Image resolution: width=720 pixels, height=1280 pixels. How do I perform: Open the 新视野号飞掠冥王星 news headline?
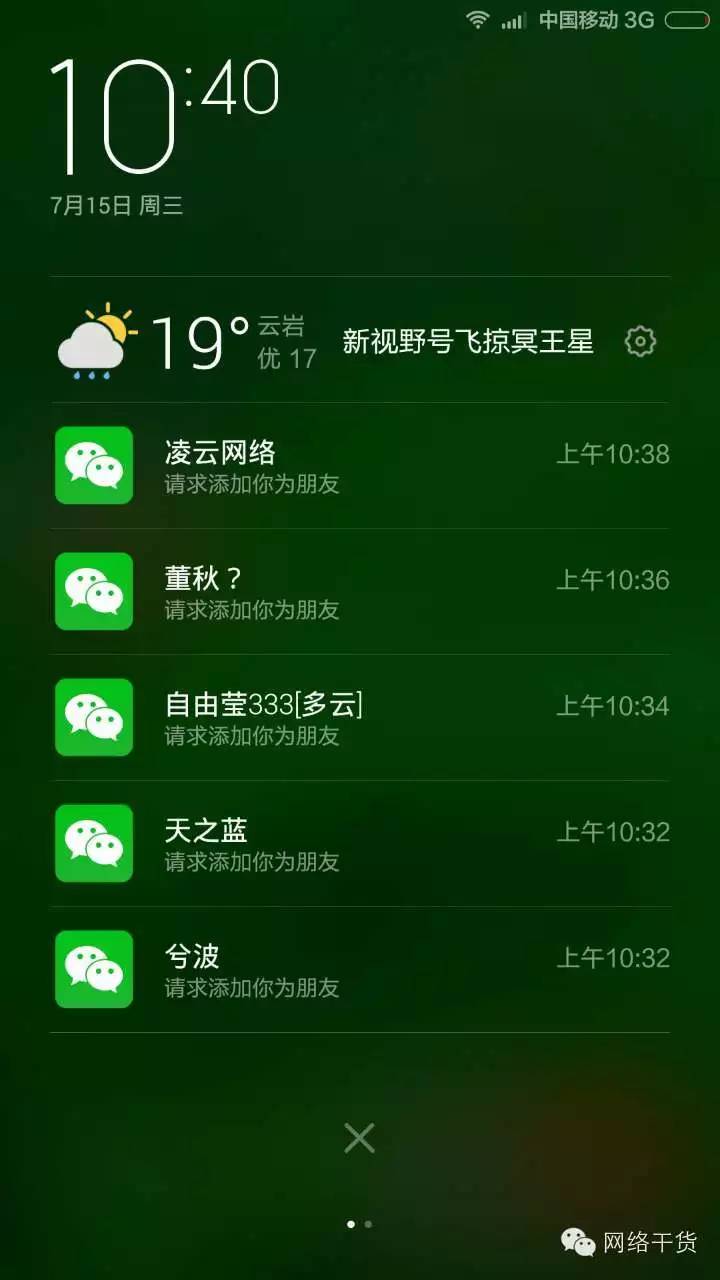[468, 342]
